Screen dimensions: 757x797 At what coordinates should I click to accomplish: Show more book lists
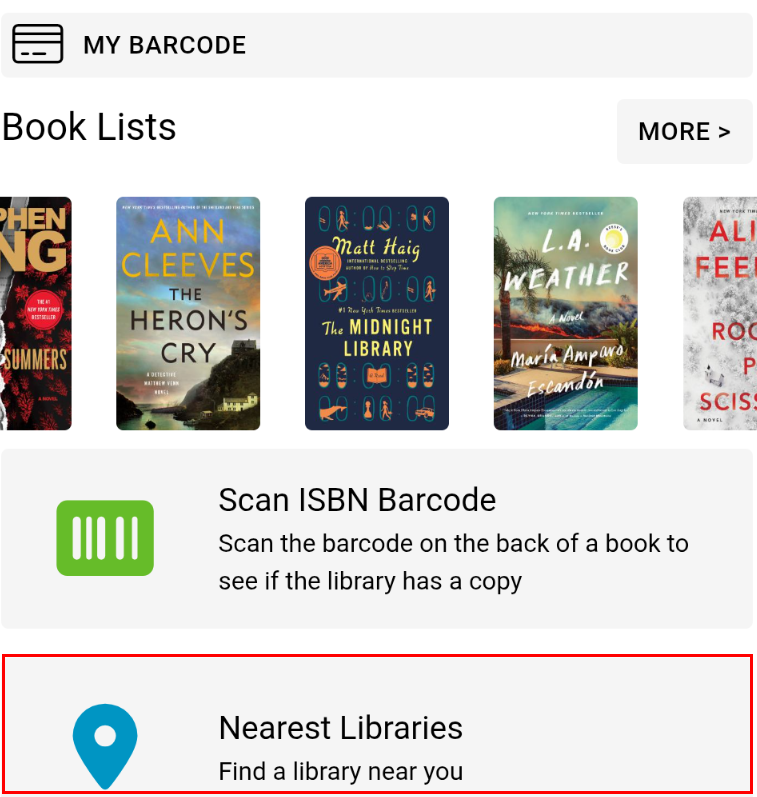[684, 131]
